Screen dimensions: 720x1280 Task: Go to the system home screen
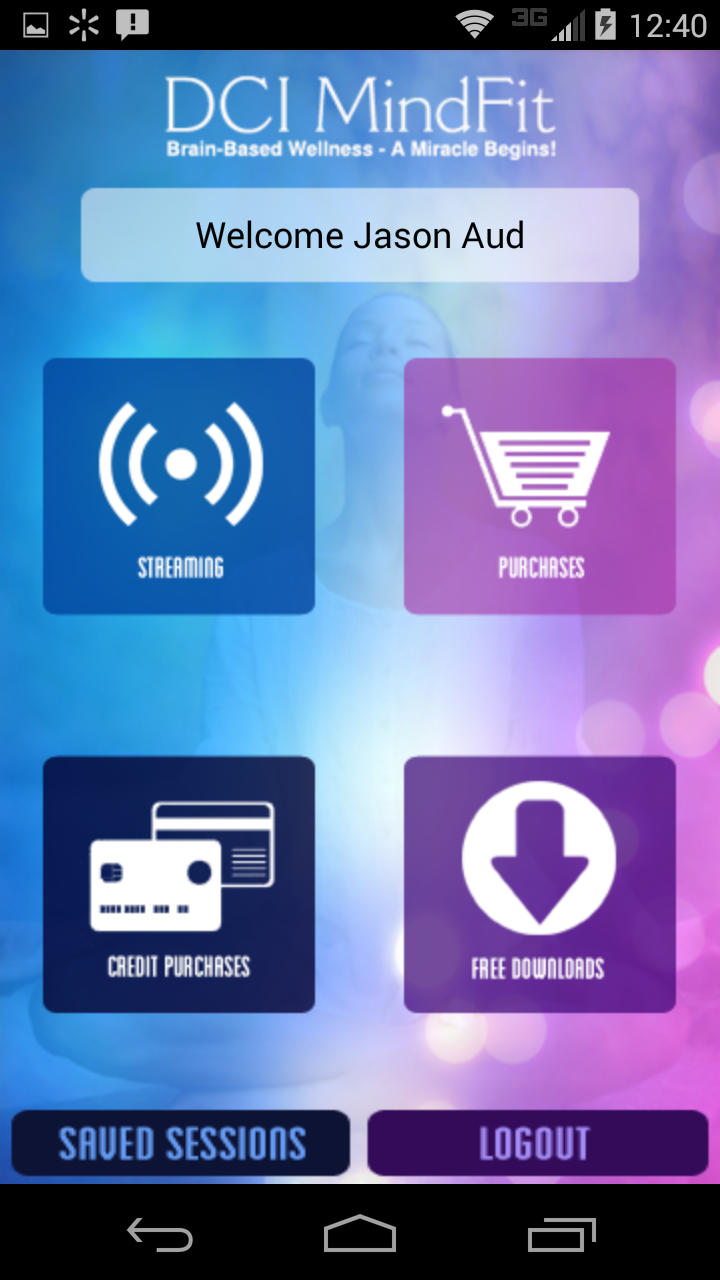click(x=360, y=1235)
